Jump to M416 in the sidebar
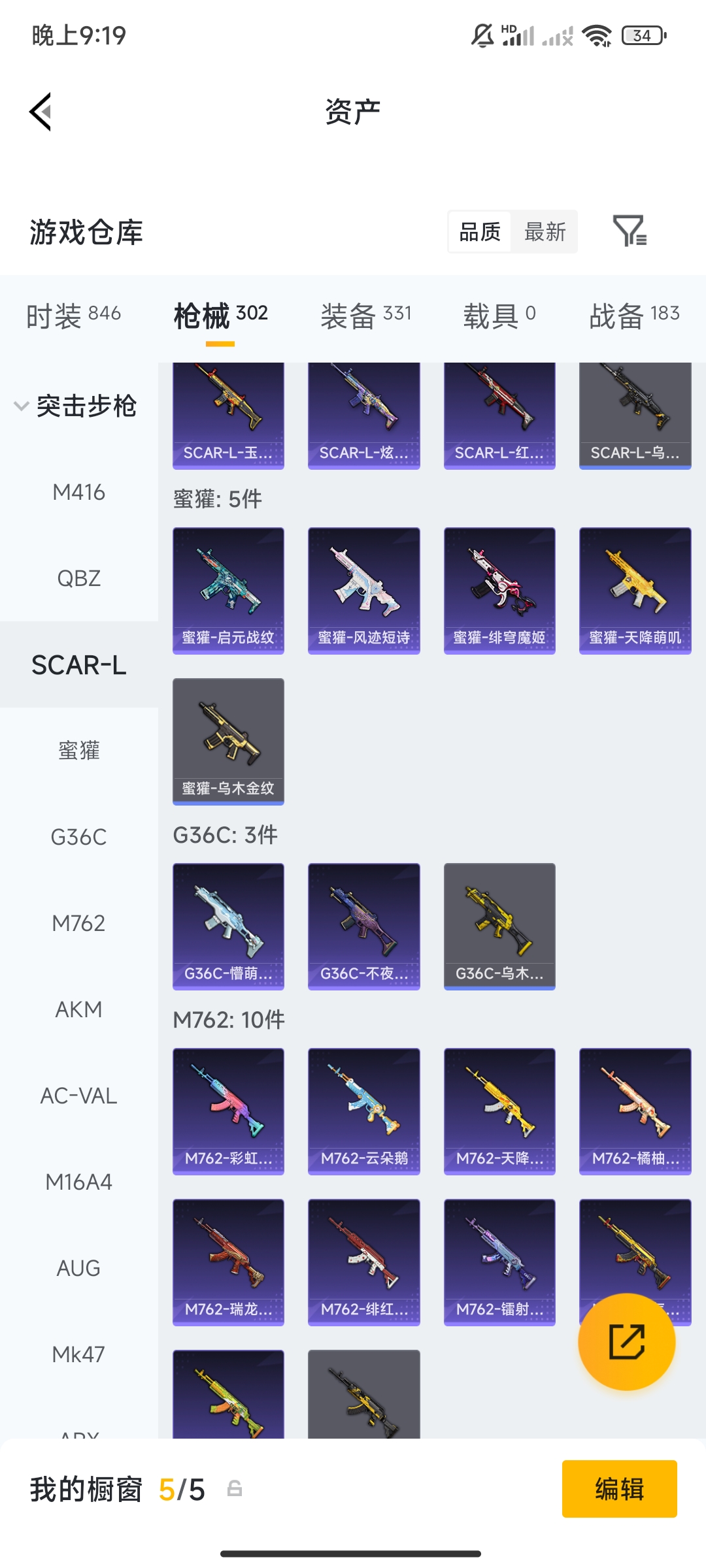 pyautogui.click(x=78, y=492)
